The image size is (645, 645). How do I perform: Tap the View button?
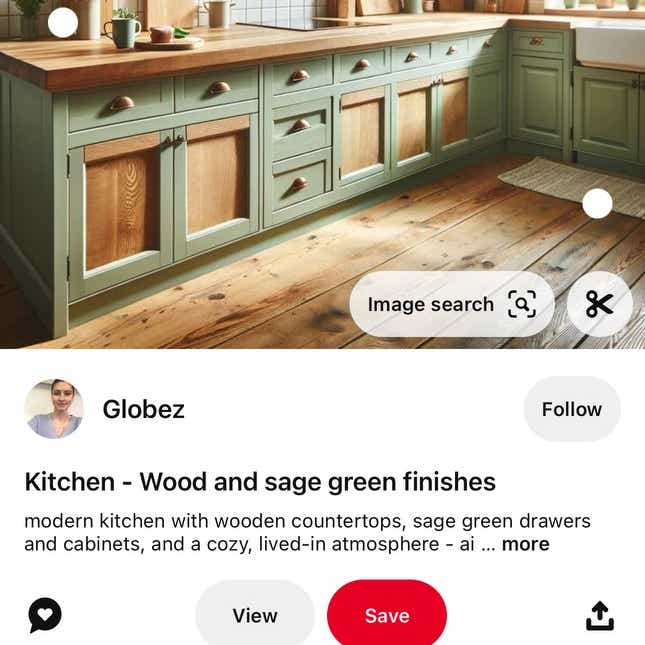255,615
